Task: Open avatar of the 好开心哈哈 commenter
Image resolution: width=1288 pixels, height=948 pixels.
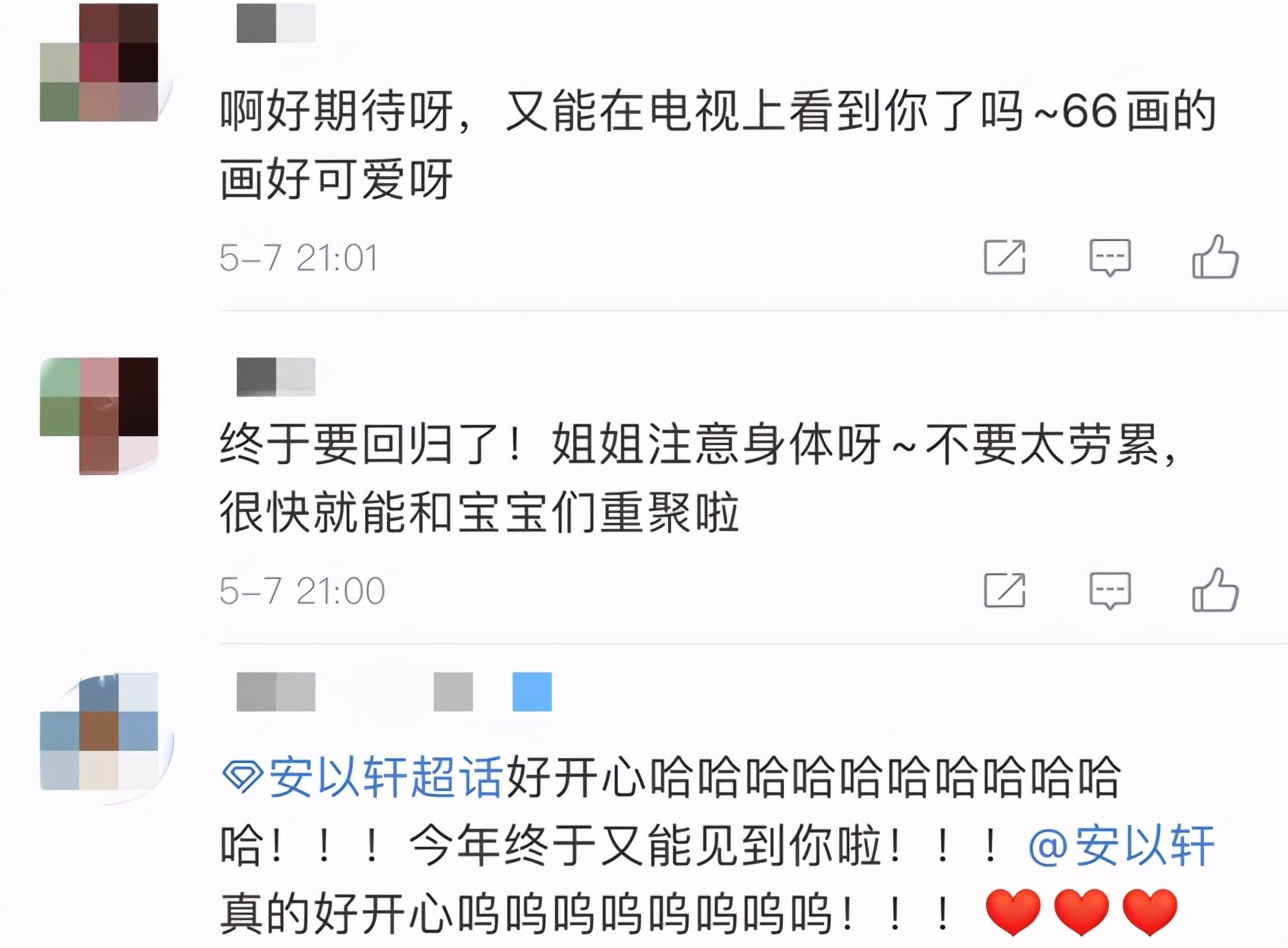Action: 99,731
